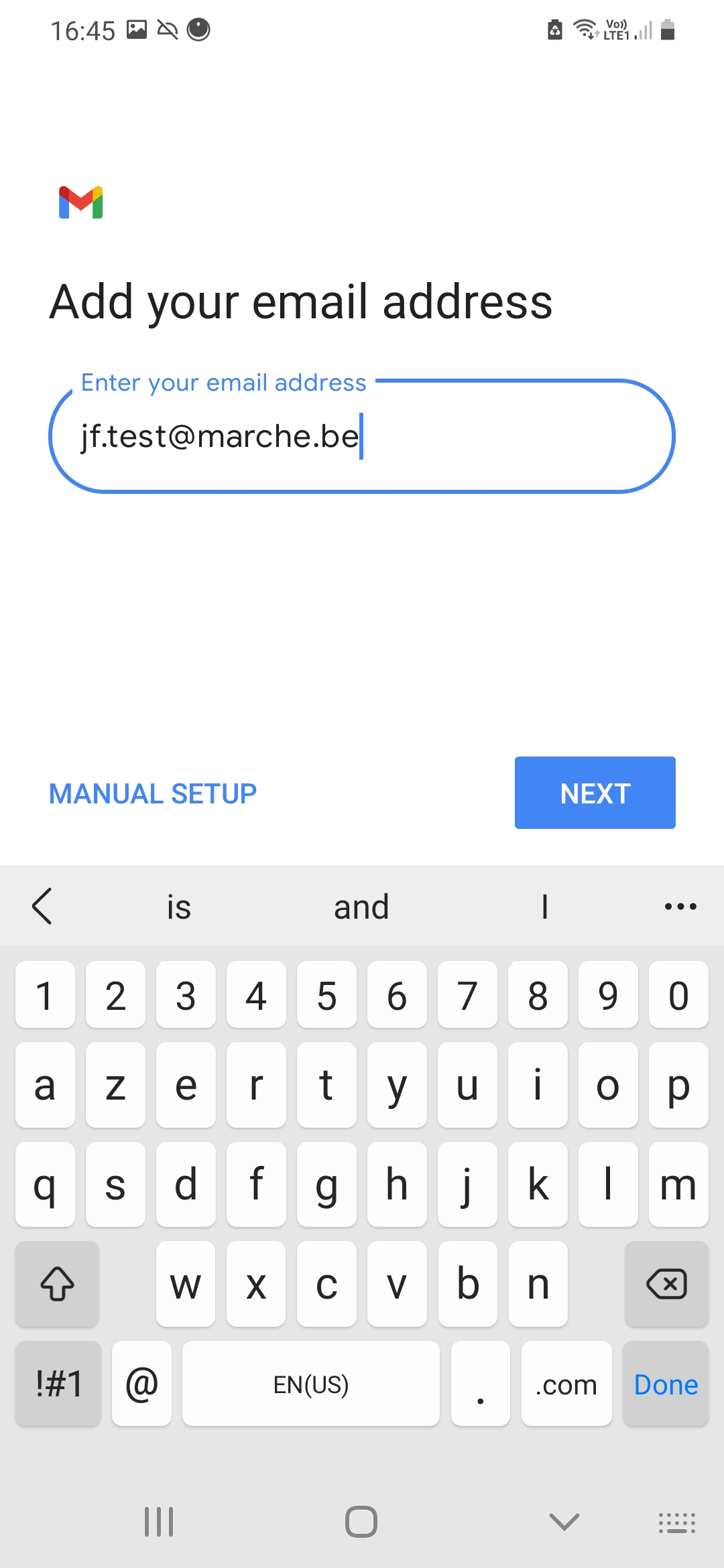Screen dimensions: 724x1568
Task: Choose the suggestion "is"
Action: [179, 907]
